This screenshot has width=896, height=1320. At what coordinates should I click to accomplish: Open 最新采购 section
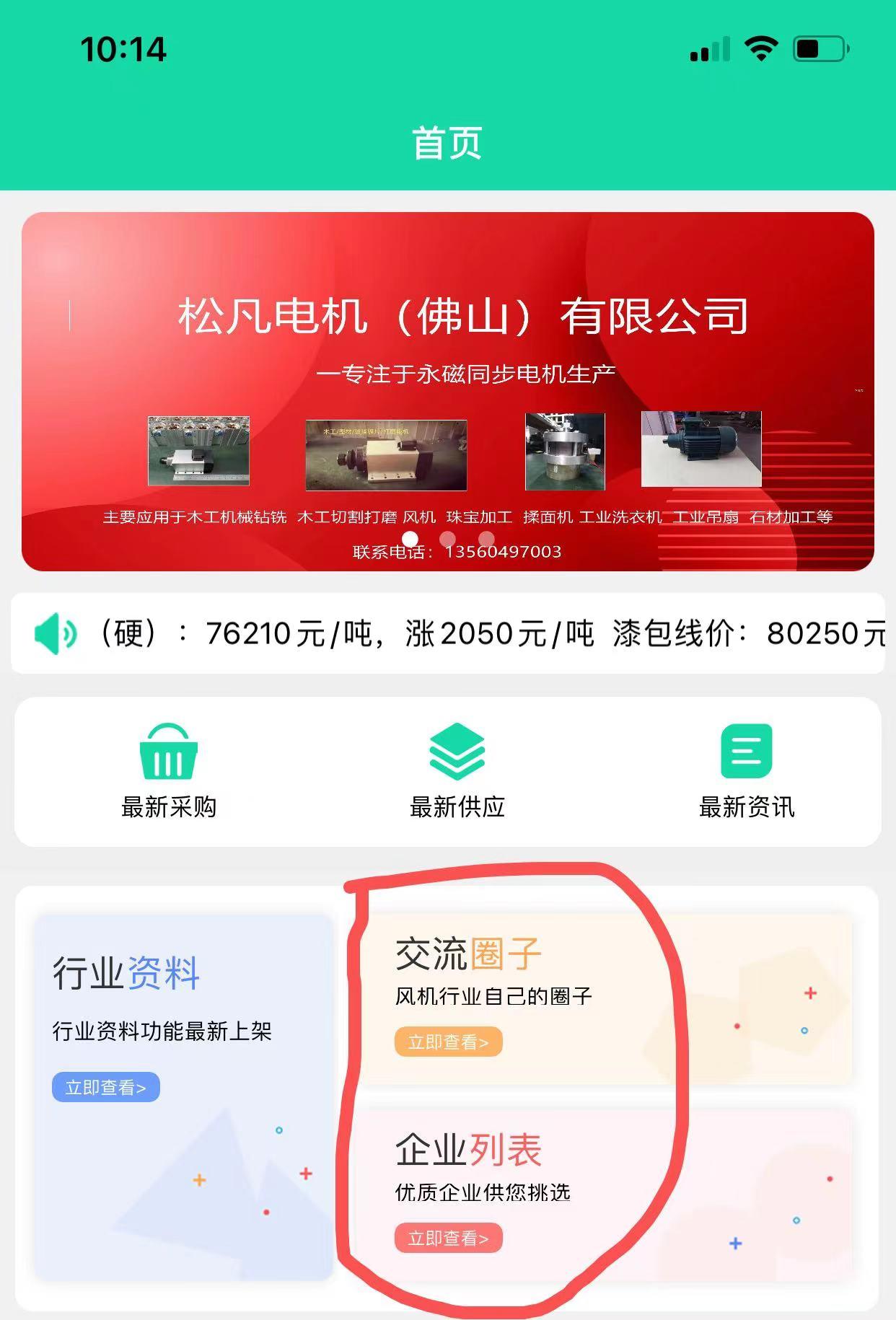point(168,772)
